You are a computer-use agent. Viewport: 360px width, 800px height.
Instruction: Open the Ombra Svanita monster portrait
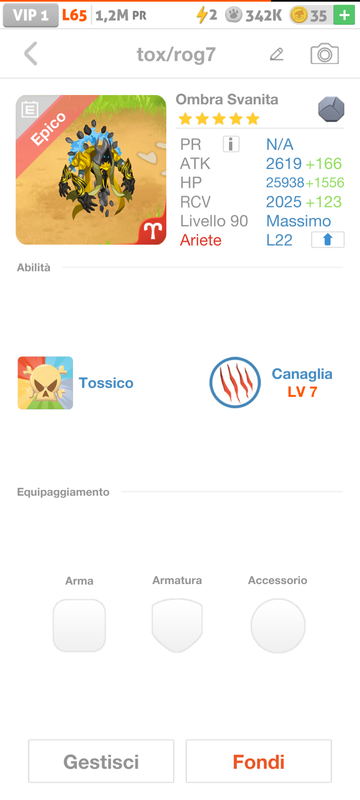click(91, 170)
